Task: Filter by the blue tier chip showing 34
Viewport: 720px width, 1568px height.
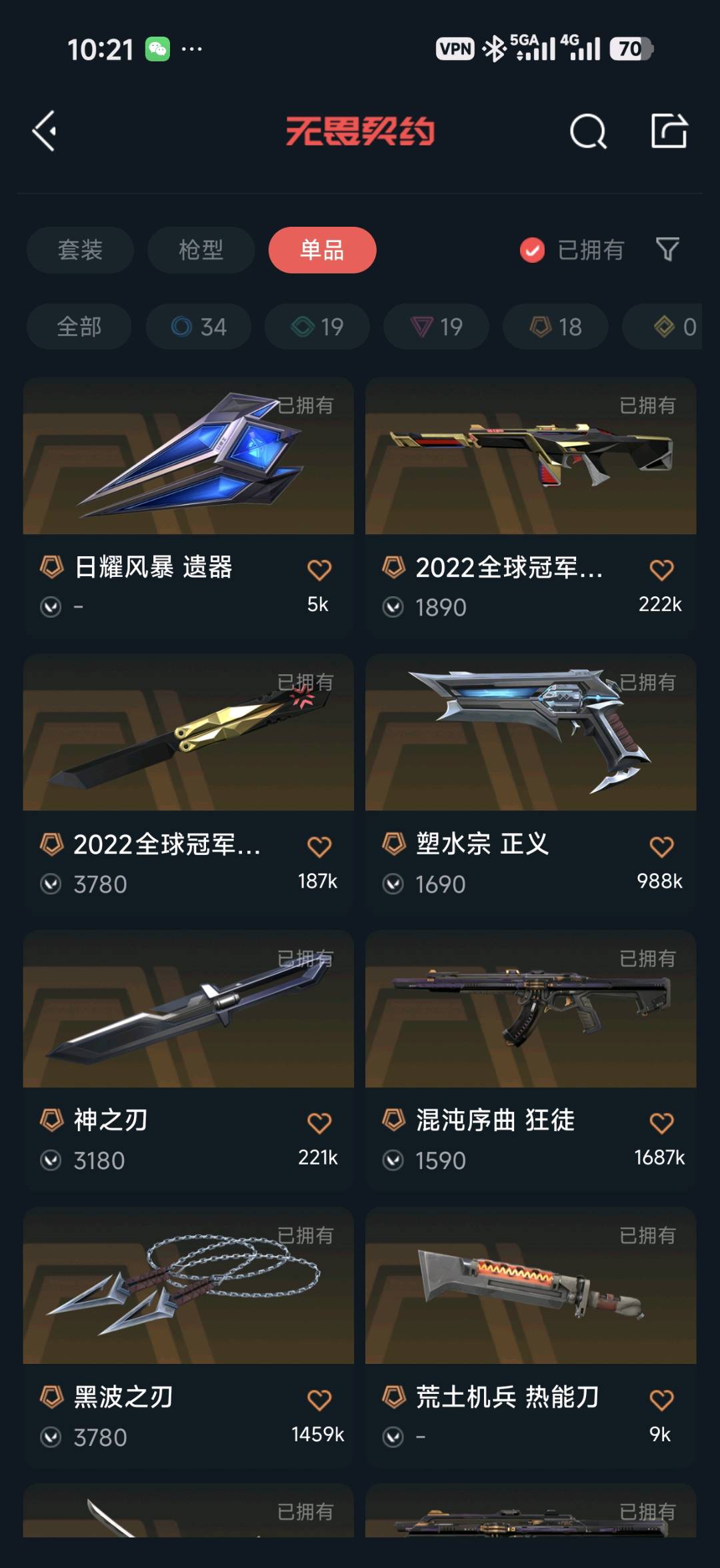Action: pos(199,327)
